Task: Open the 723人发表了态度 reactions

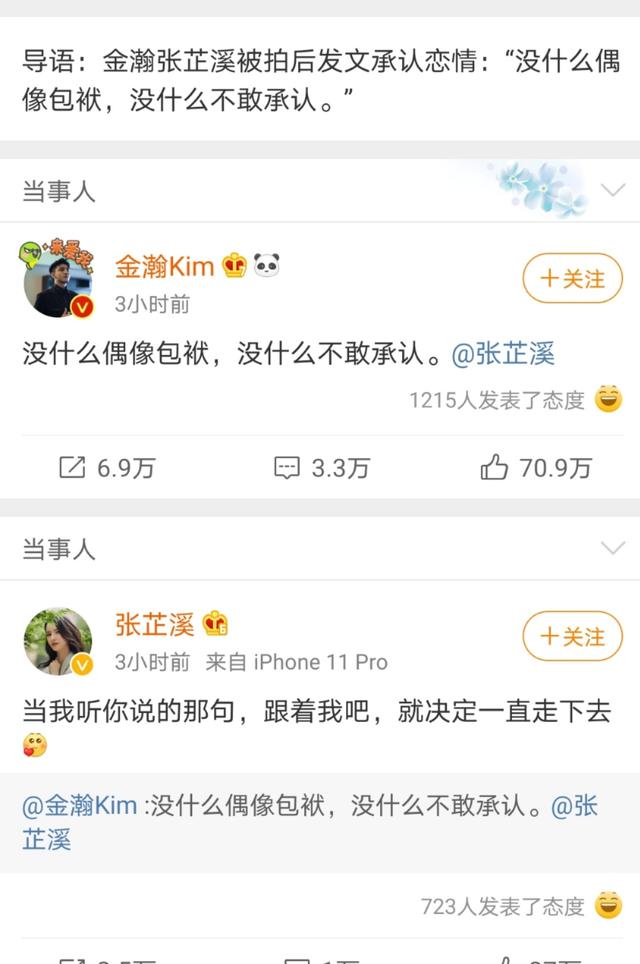Action: click(x=503, y=906)
